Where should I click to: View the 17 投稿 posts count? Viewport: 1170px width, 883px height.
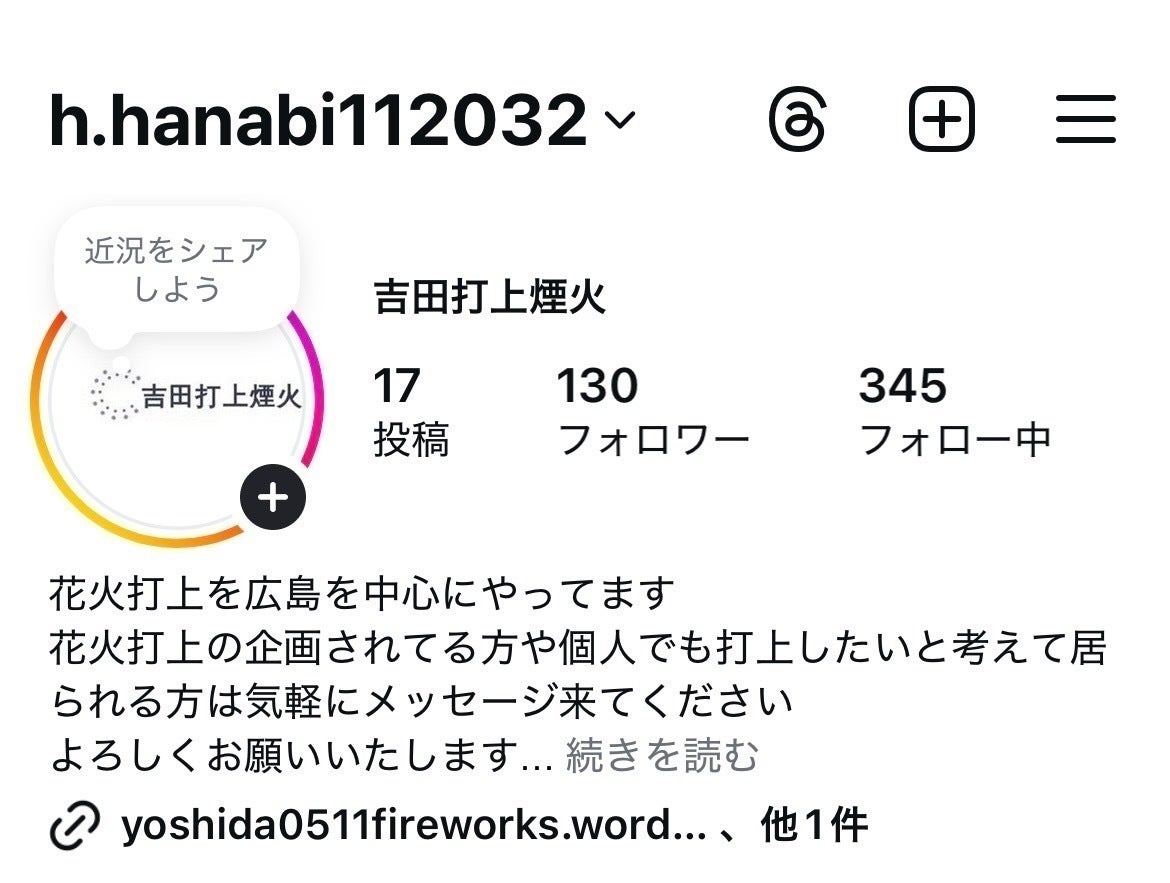[x=410, y=410]
